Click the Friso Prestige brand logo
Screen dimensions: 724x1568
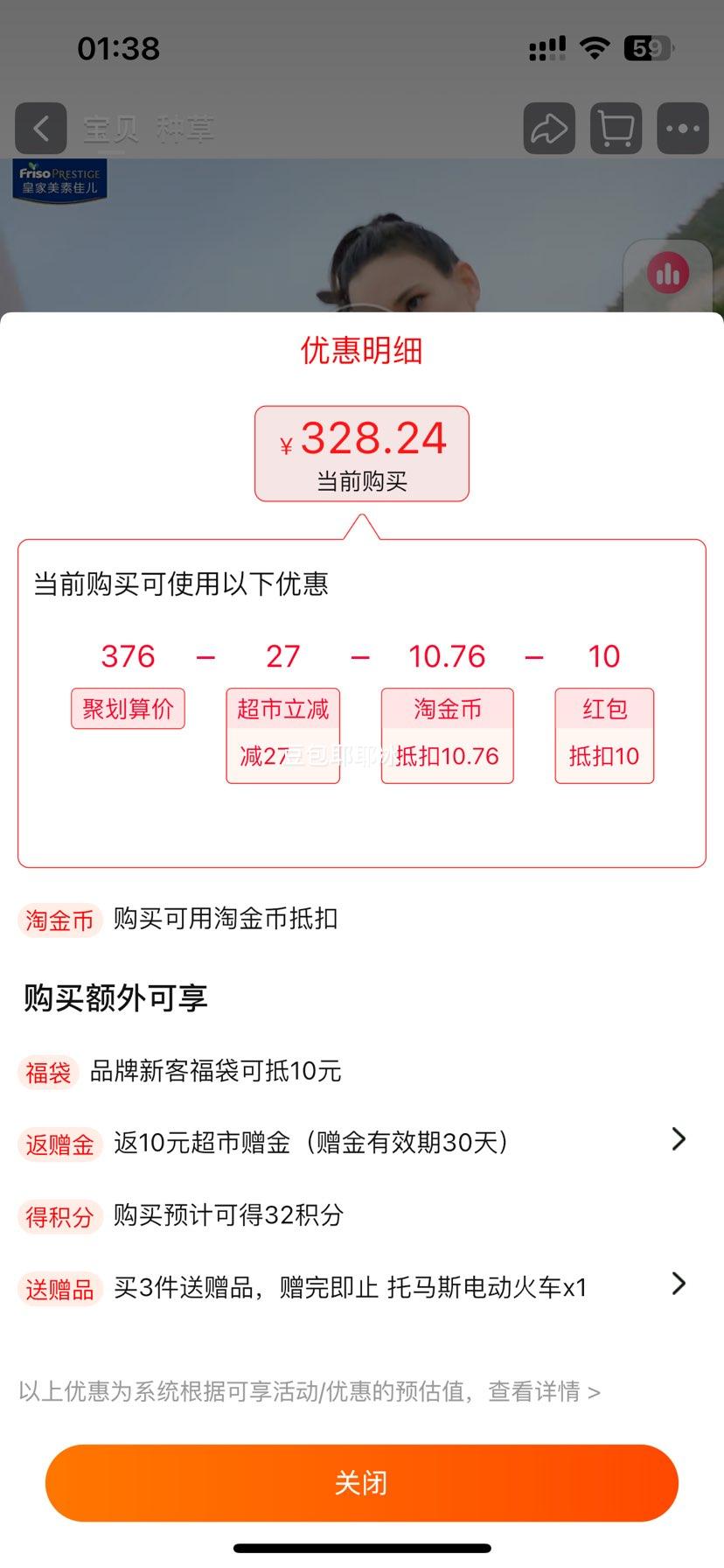(58, 181)
